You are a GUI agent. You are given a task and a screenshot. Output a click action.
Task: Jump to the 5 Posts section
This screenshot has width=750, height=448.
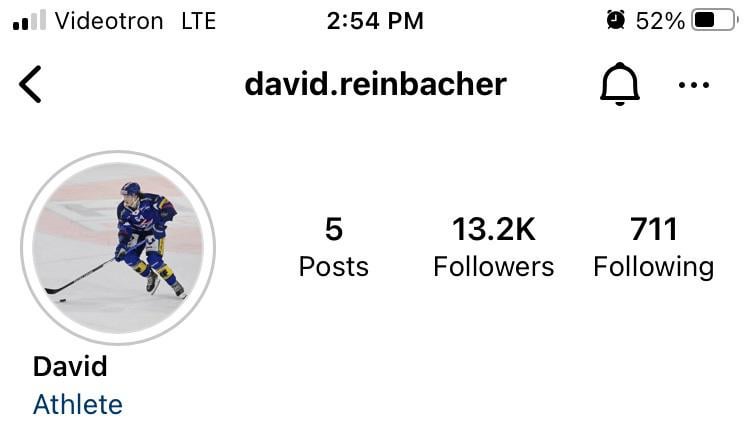[x=333, y=247]
